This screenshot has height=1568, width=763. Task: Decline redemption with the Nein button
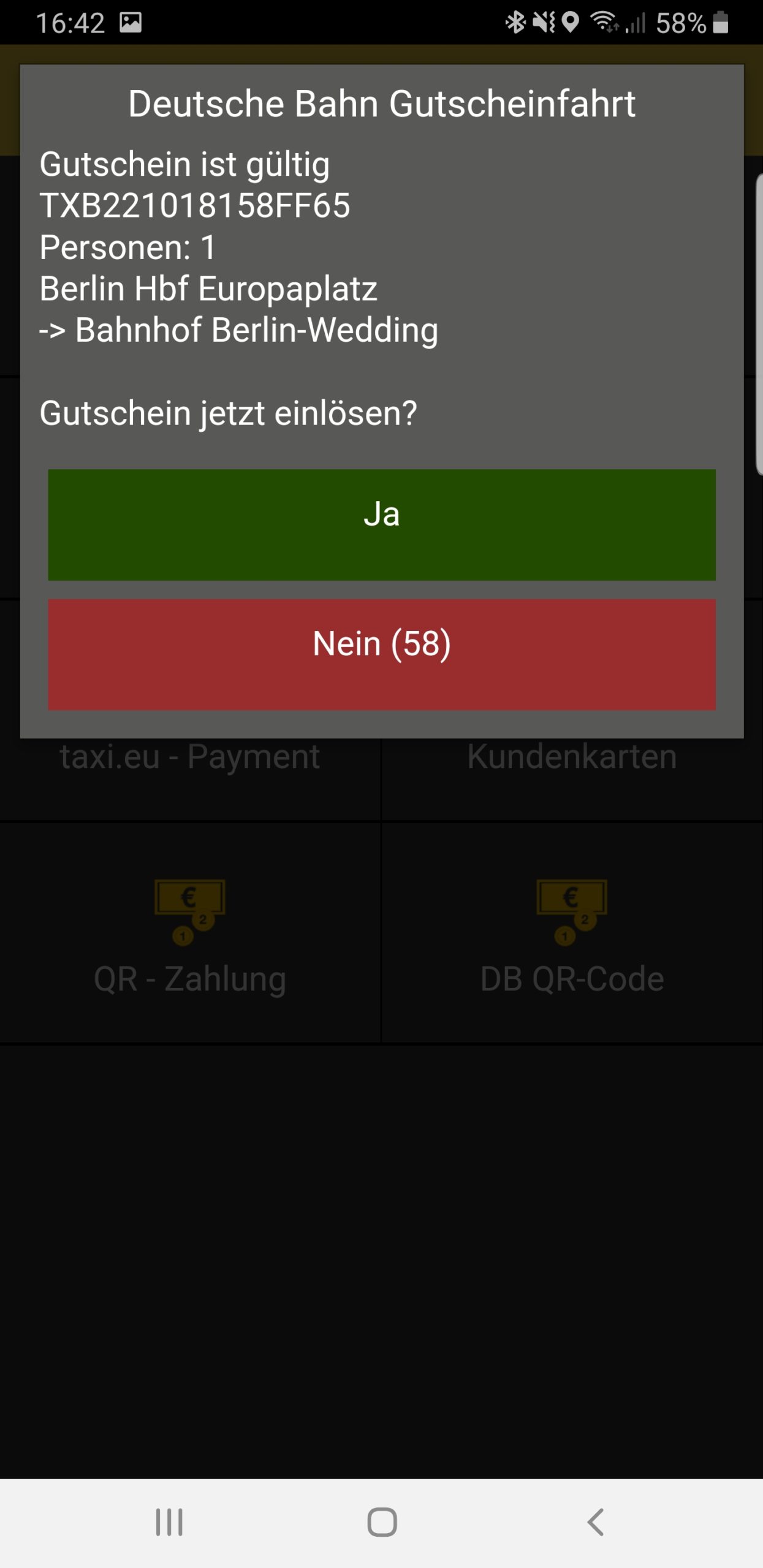pos(381,654)
